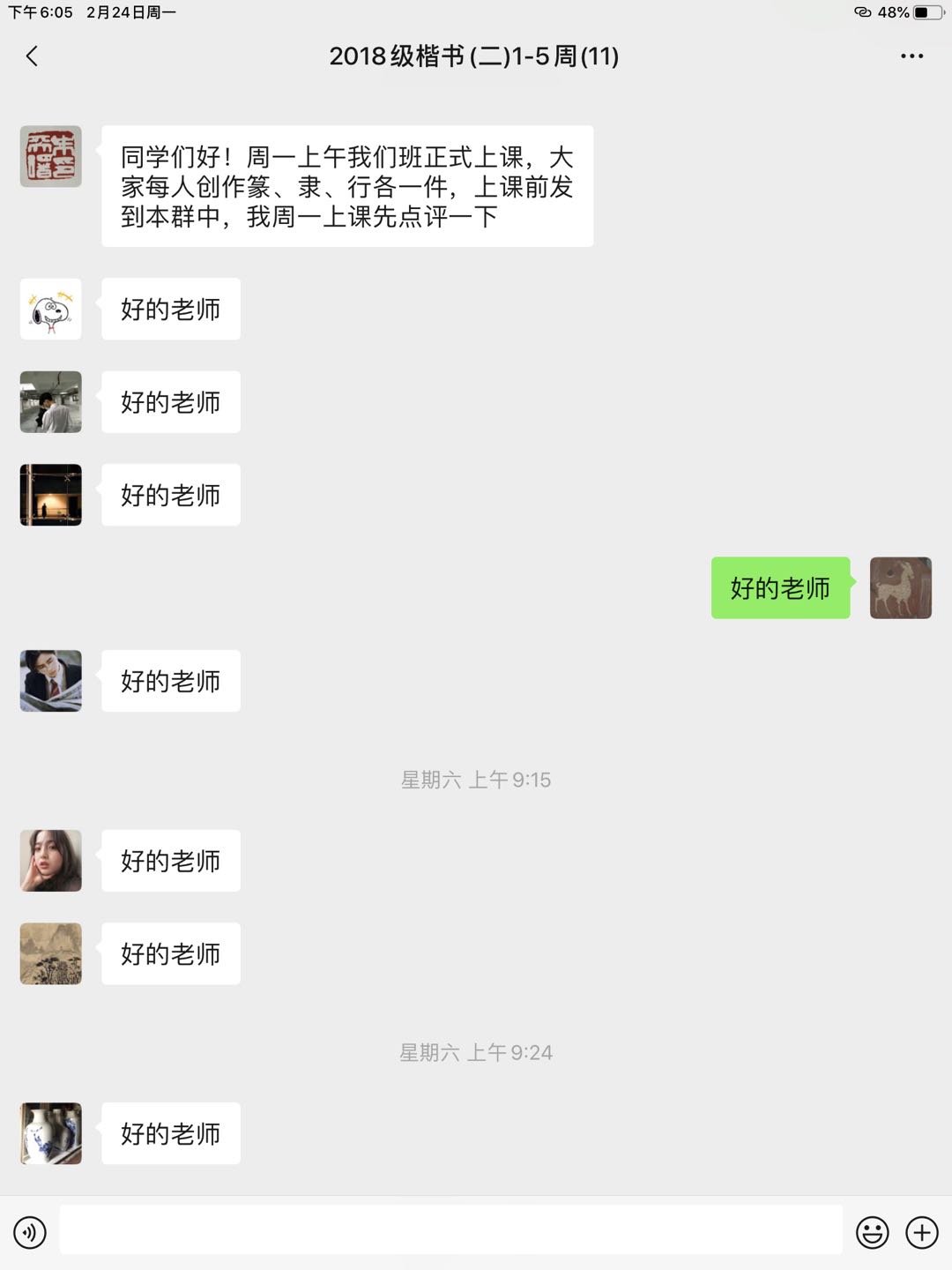View the teacher's red seal avatar profile
Screen dimensions: 952x1270
[51, 156]
